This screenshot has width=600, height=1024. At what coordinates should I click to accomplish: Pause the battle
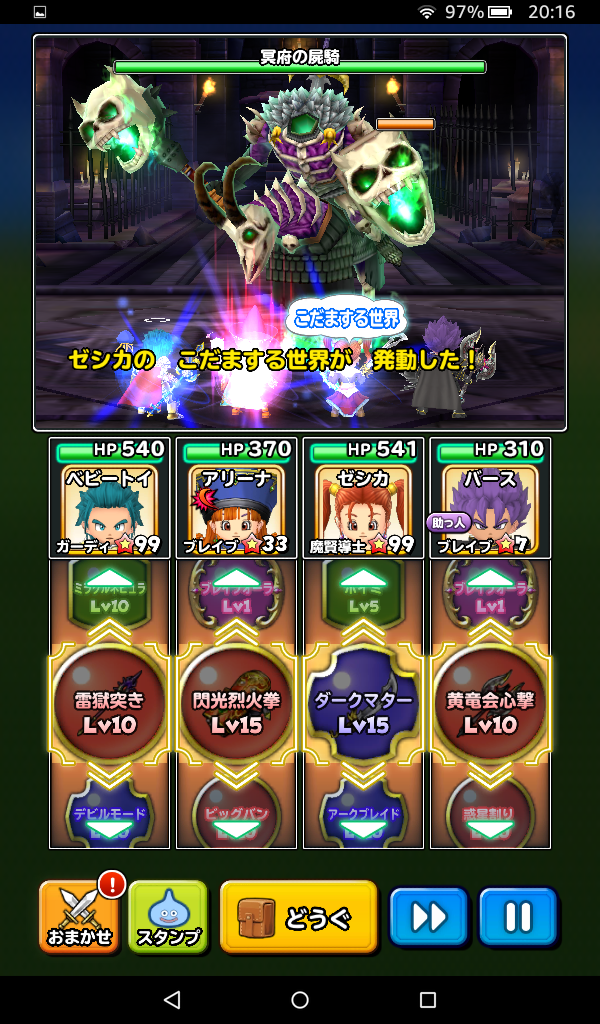[x=518, y=916]
